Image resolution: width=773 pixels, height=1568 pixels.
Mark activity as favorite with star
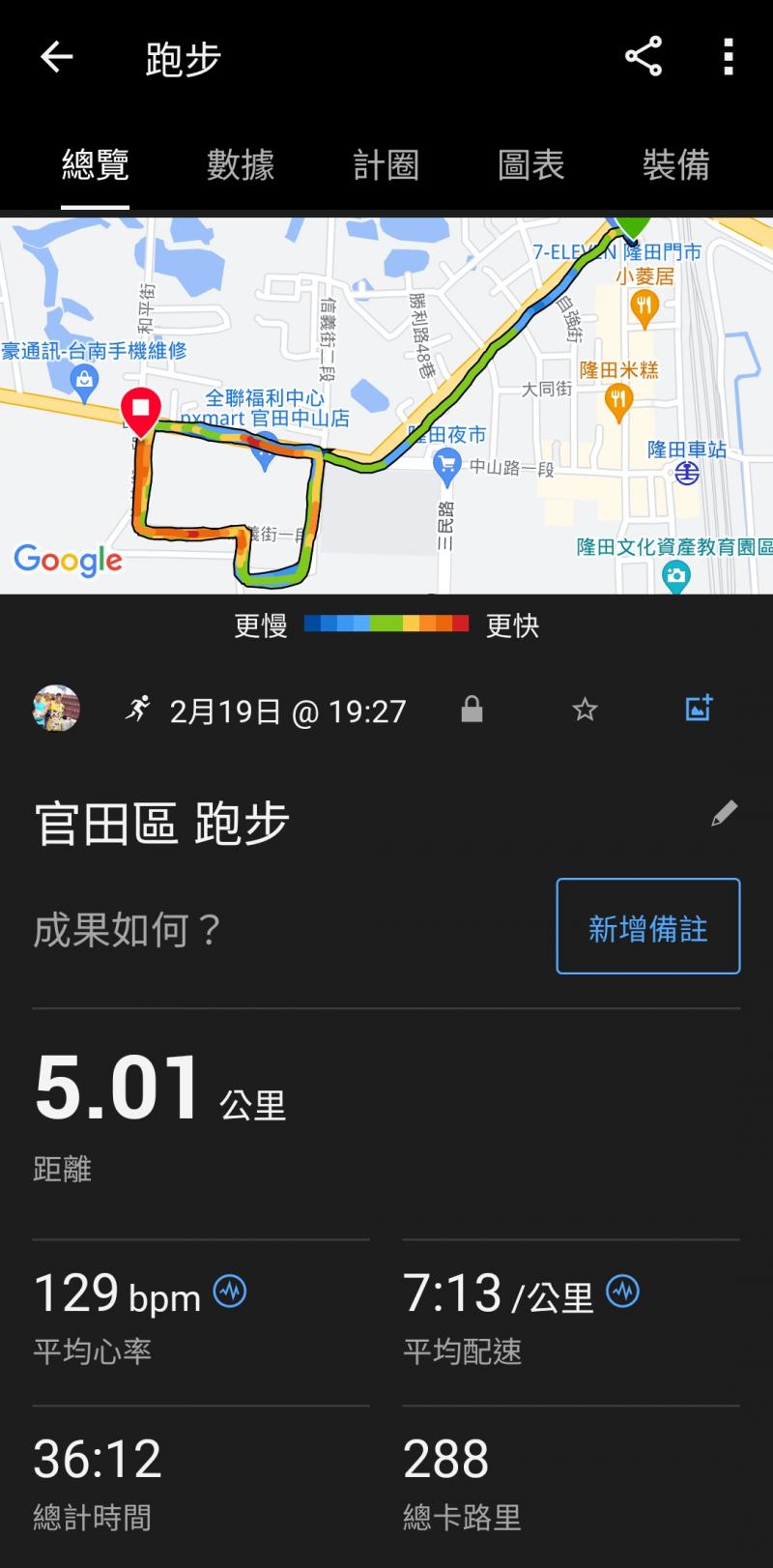[x=585, y=711]
